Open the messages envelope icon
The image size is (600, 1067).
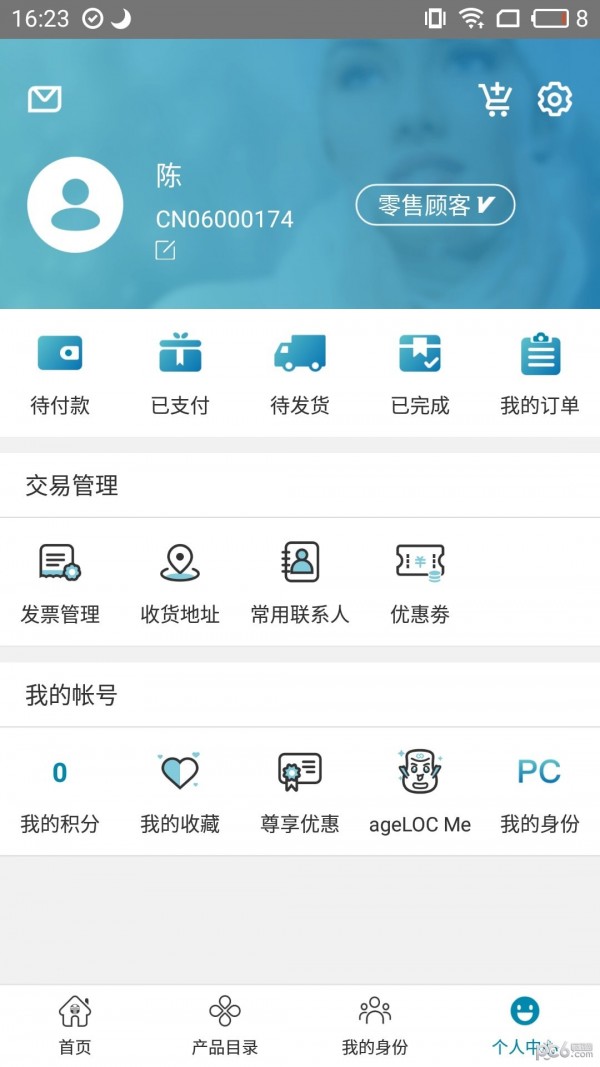coord(45,99)
